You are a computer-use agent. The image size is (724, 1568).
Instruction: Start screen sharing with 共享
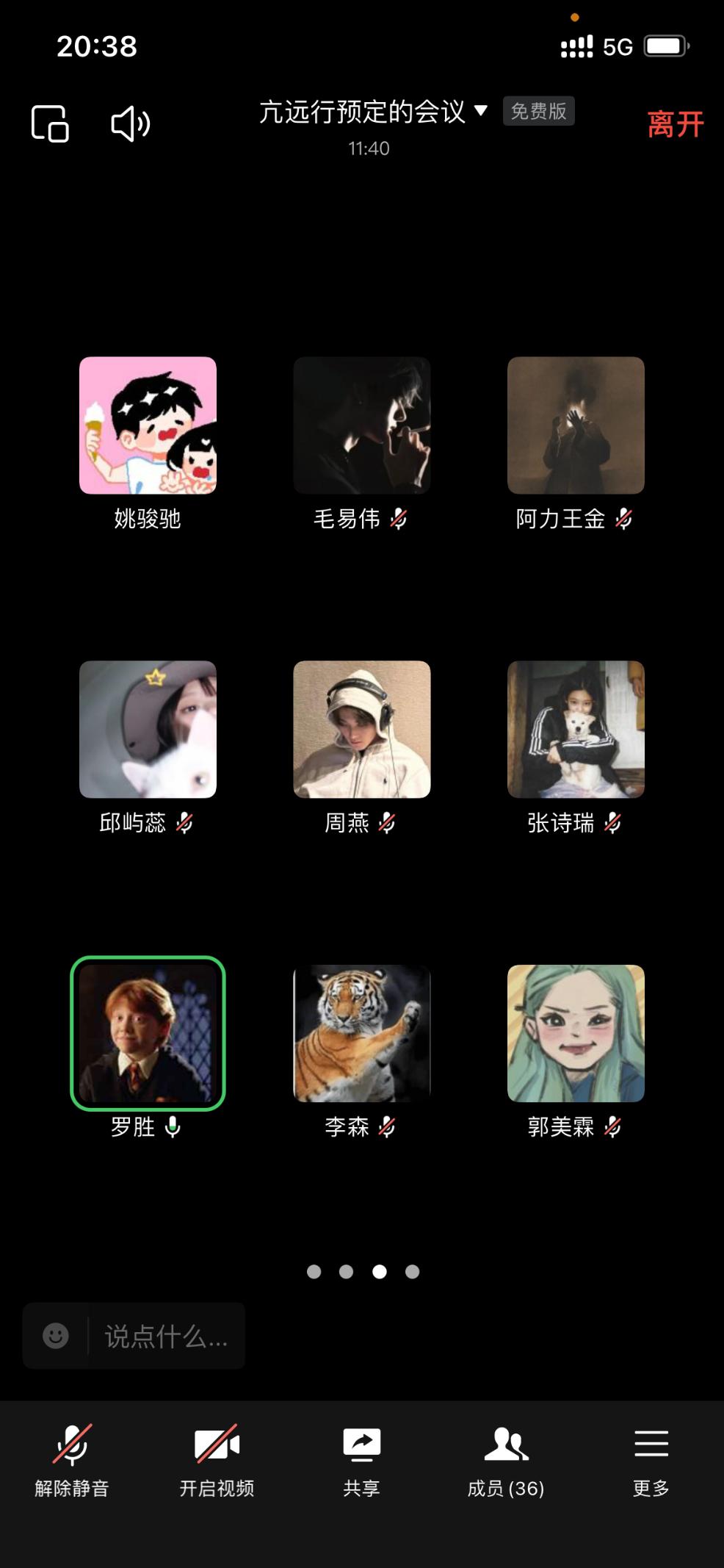point(361,1459)
